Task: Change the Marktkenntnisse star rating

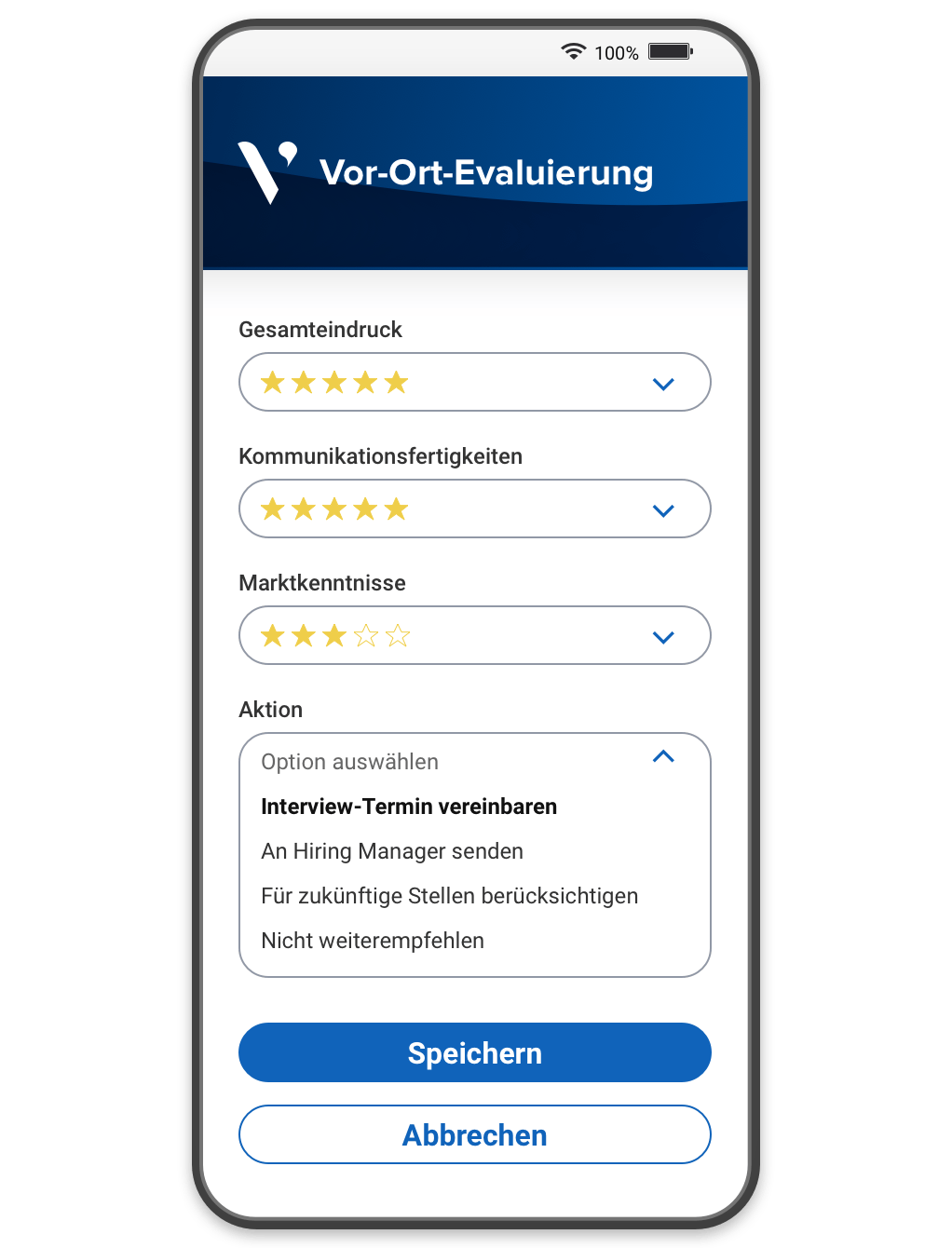Action: coord(475,635)
